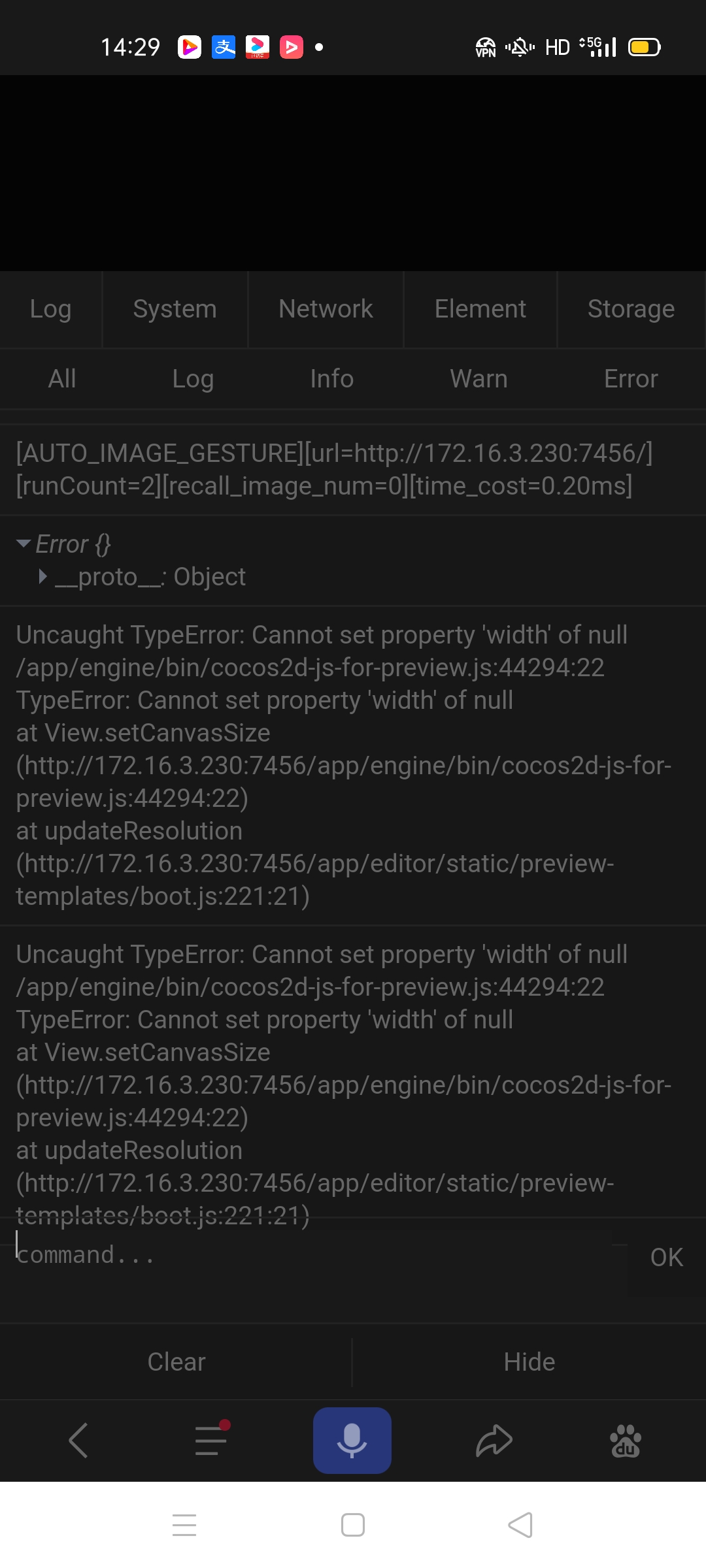Filter messages by Error level
This screenshot has height=1568, width=706.
[x=631, y=379]
